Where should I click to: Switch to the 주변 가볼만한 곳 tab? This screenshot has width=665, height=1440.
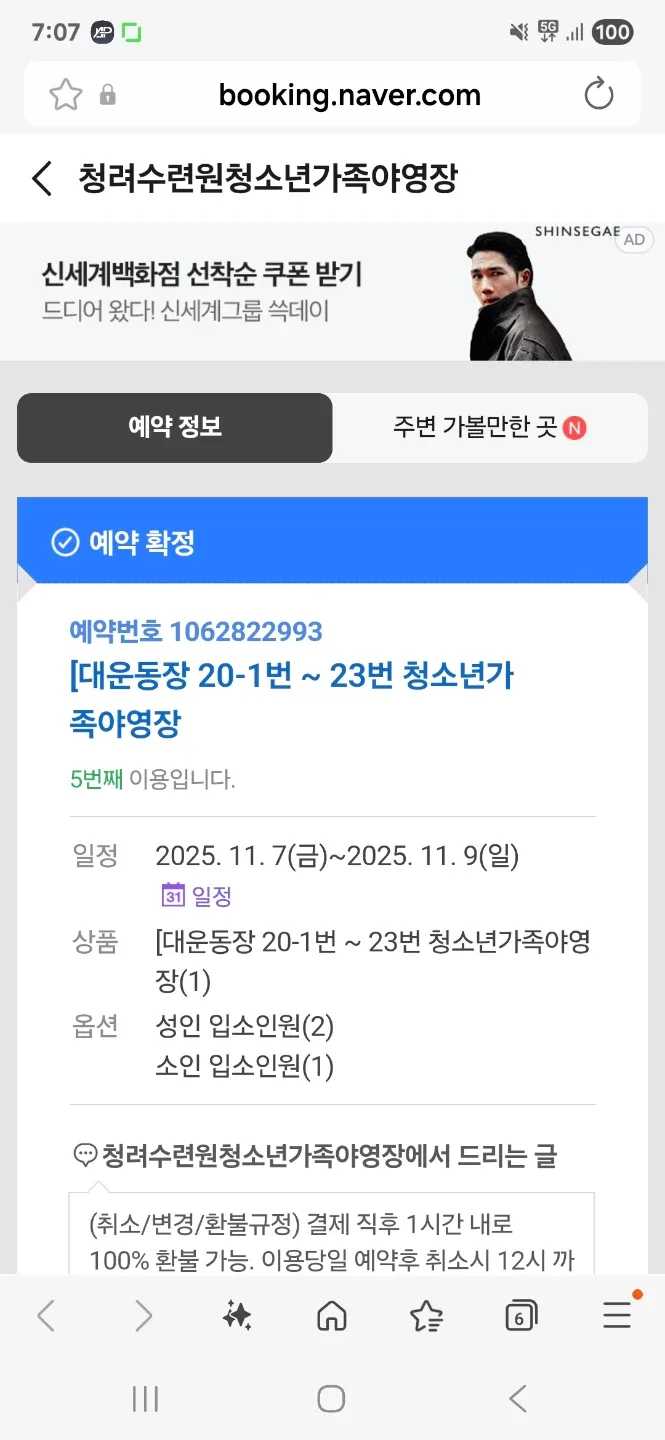tap(489, 428)
